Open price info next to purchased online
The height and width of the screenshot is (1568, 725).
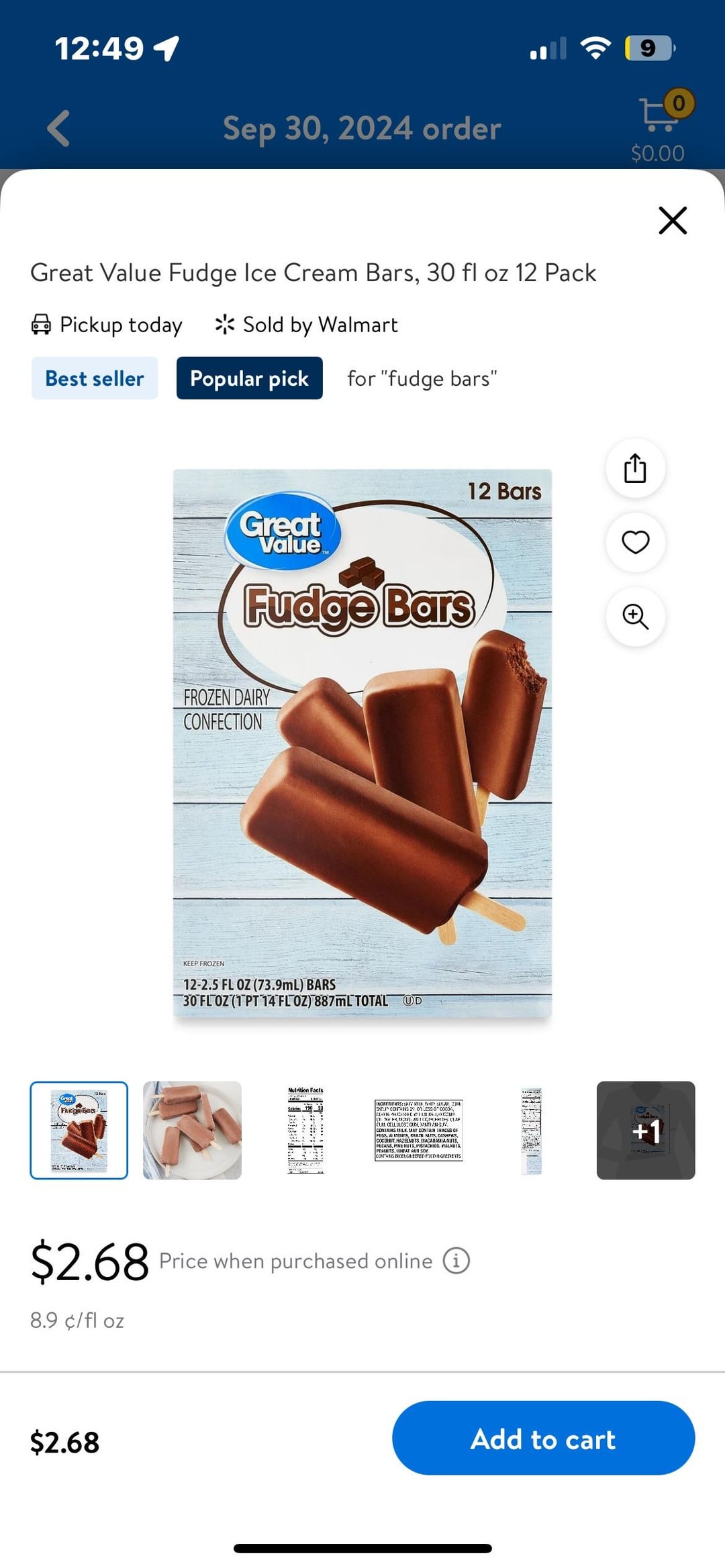[456, 1261]
